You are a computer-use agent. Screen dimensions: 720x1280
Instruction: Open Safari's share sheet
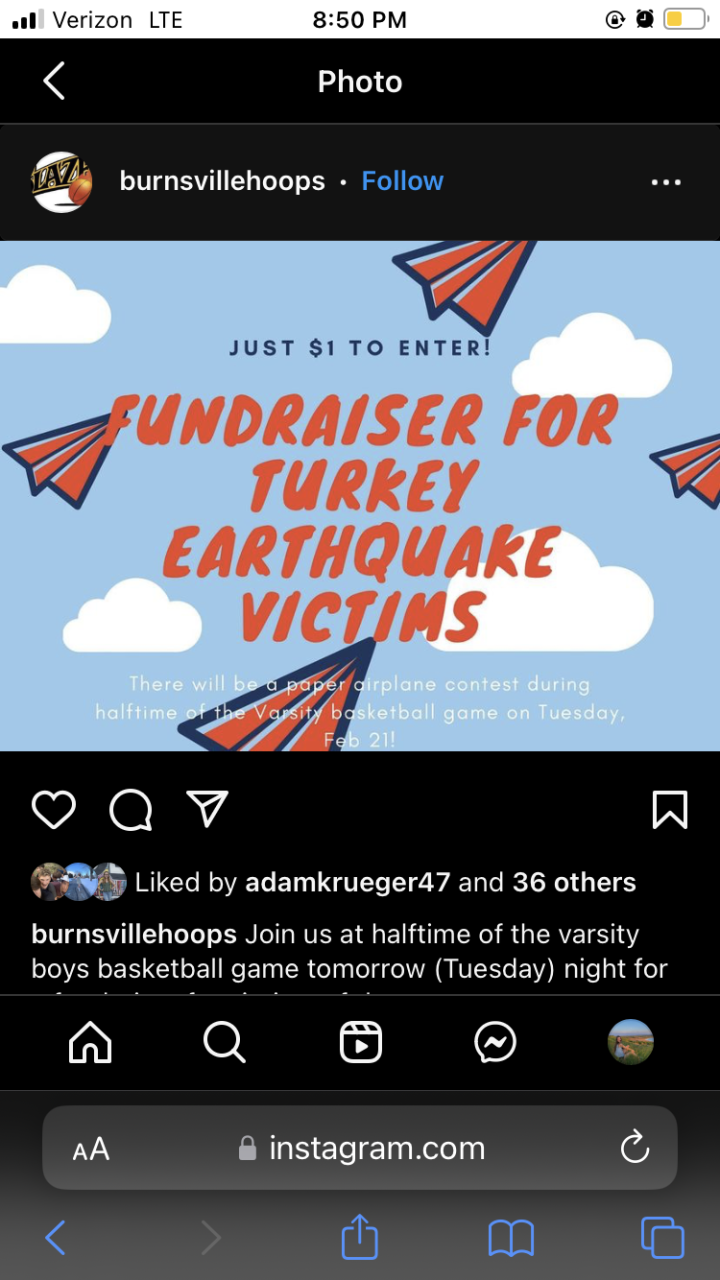tap(360, 1238)
